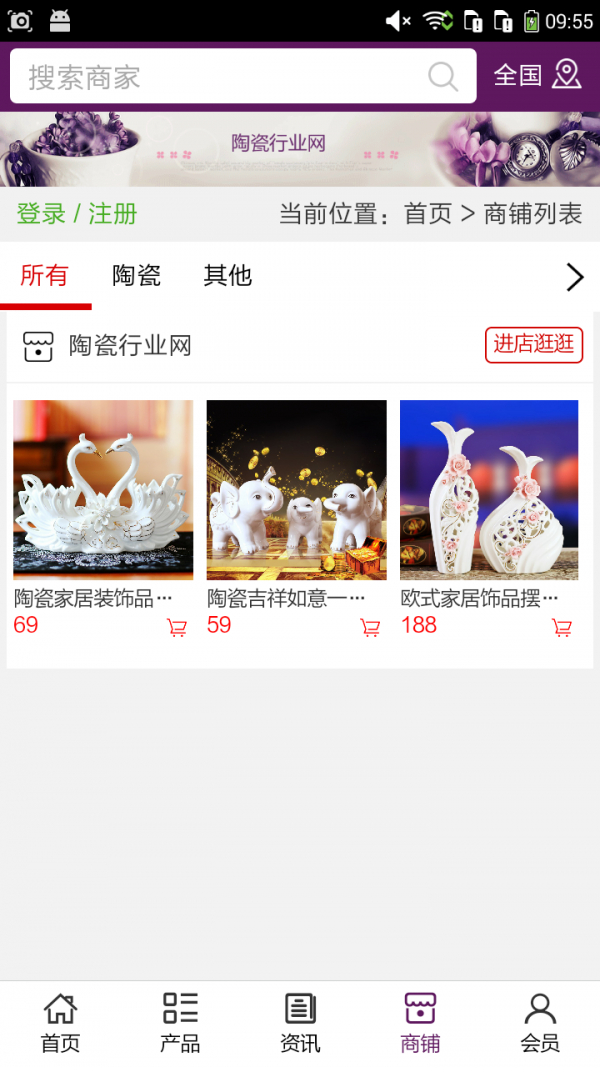This screenshot has width=600, height=1067.
Task: Open the 登录 / 注册 link
Action: (77, 214)
